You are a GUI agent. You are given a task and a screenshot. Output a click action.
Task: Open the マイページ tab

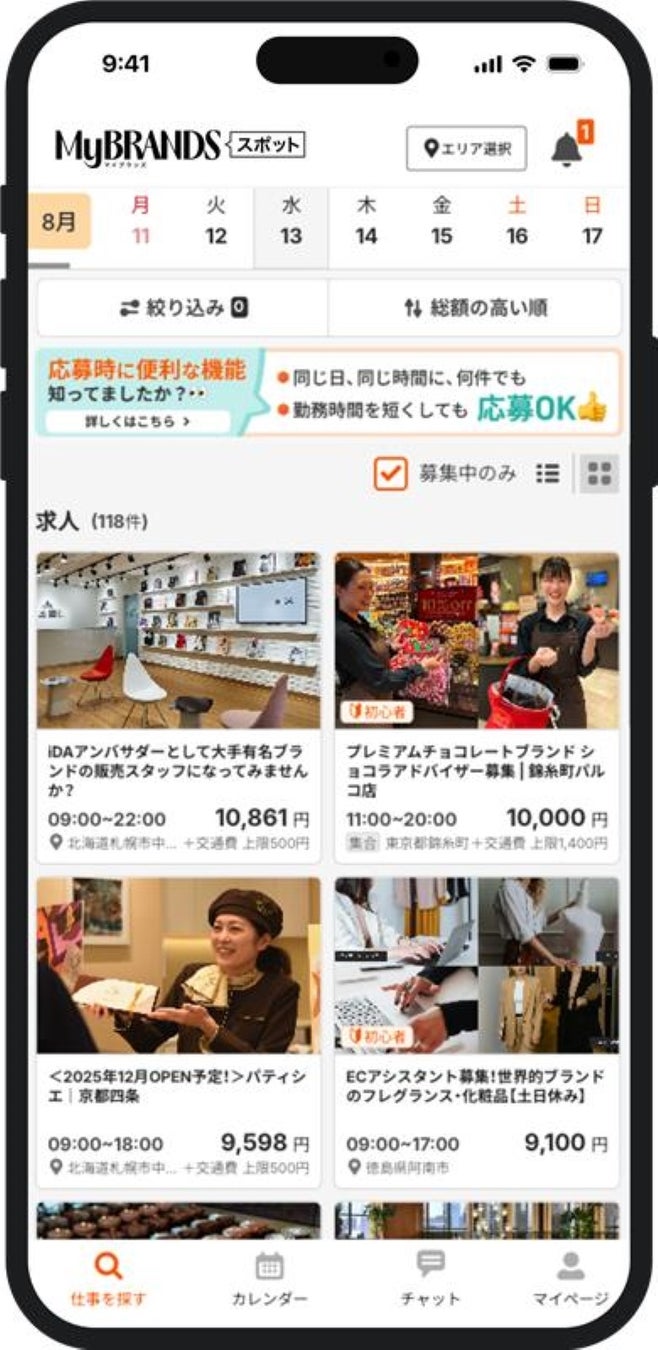(570, 1279)
